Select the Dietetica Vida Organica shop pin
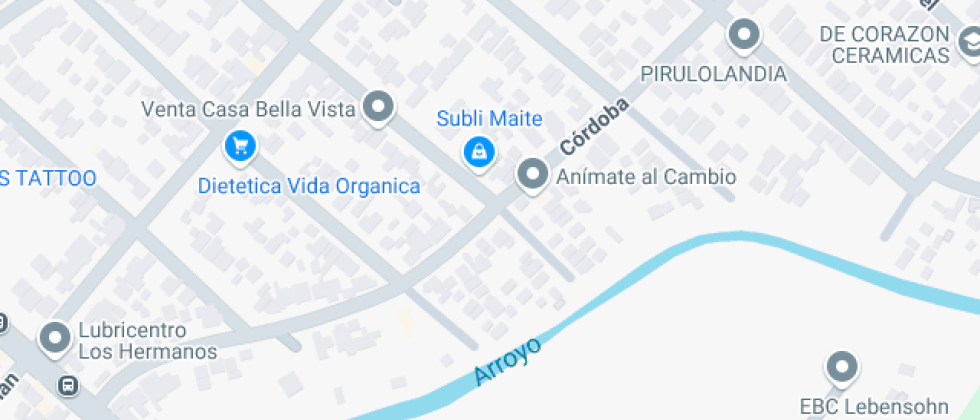This screenshot has width=980, height=420. (x=240, y=148)
